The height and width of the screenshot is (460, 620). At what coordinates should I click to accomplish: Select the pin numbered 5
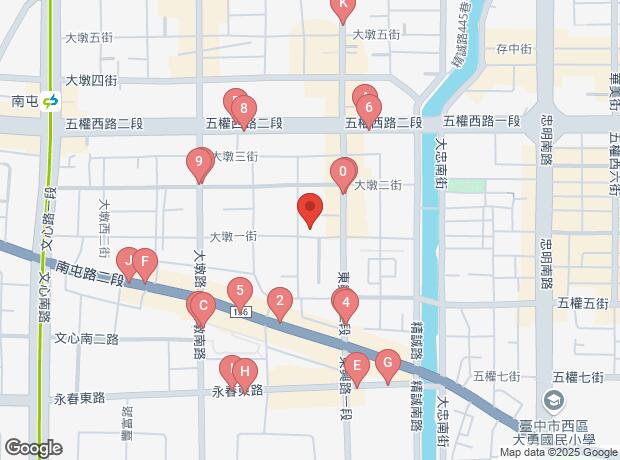coord(239,292)
